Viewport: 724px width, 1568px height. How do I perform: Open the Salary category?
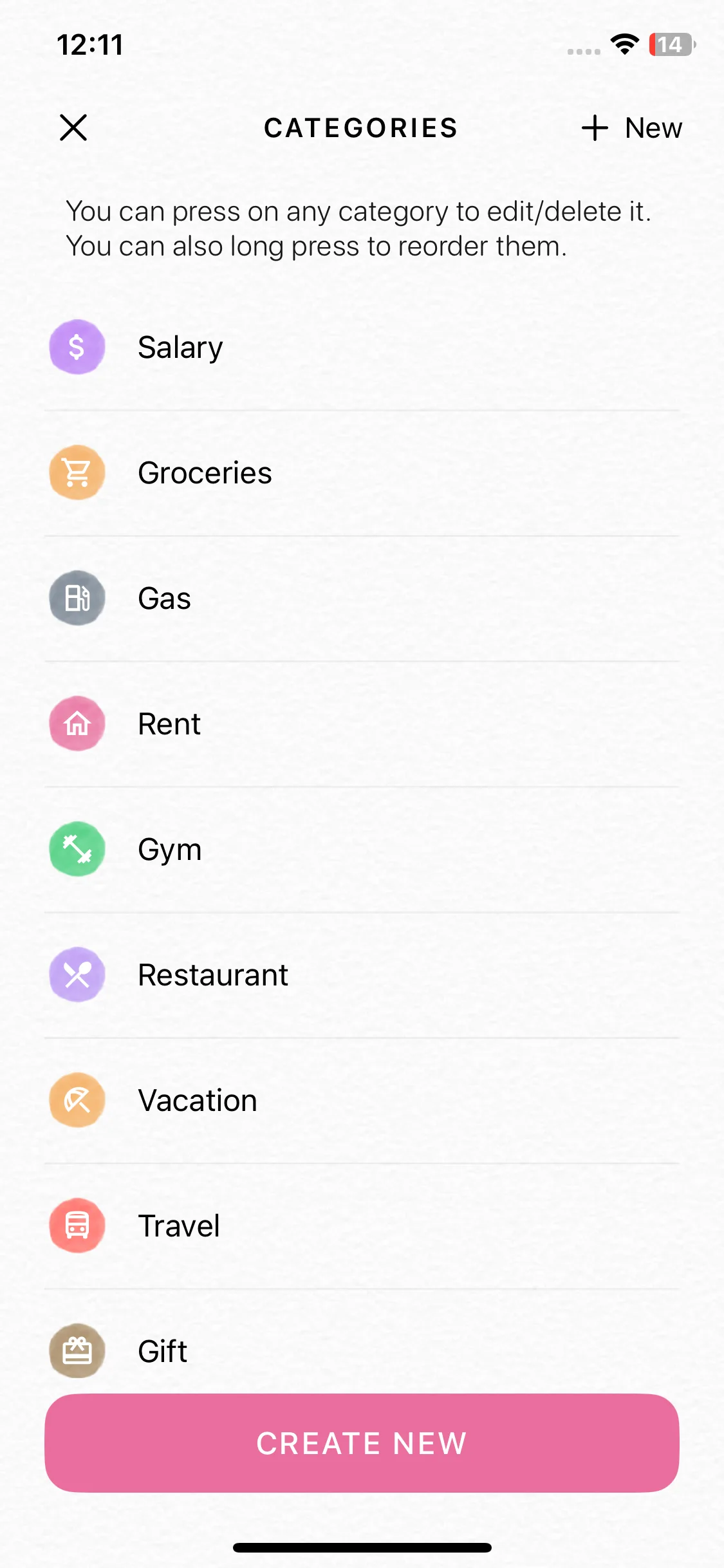click(x=180, y=348)
